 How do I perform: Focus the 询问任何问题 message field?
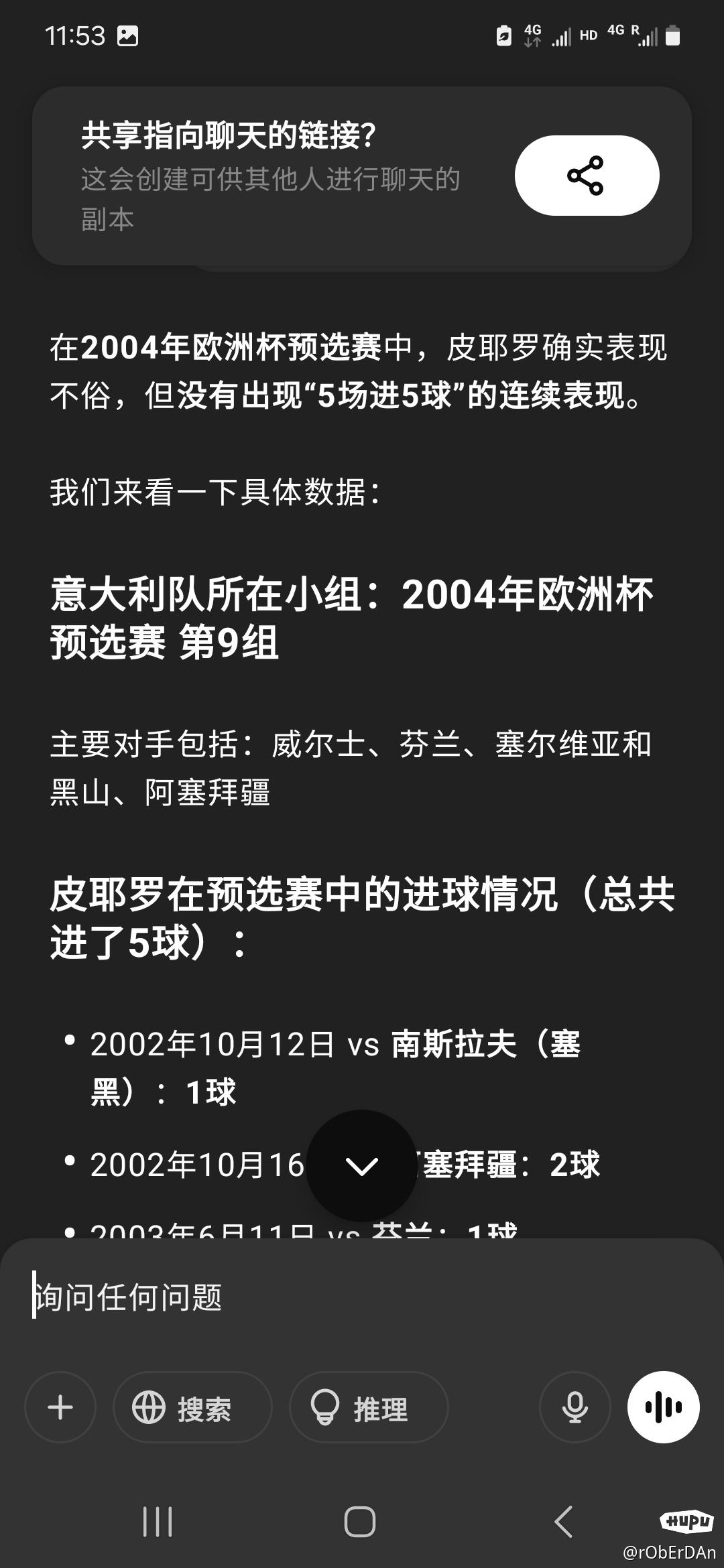click(362, 1297)
